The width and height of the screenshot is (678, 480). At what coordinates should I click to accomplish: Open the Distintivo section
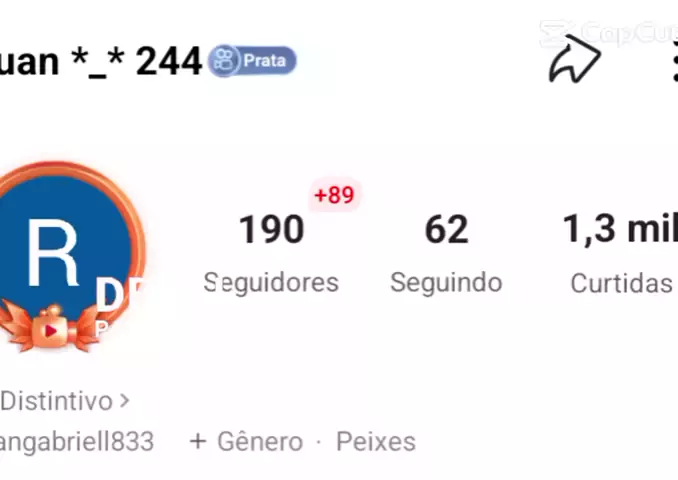(x=64, y=401)
